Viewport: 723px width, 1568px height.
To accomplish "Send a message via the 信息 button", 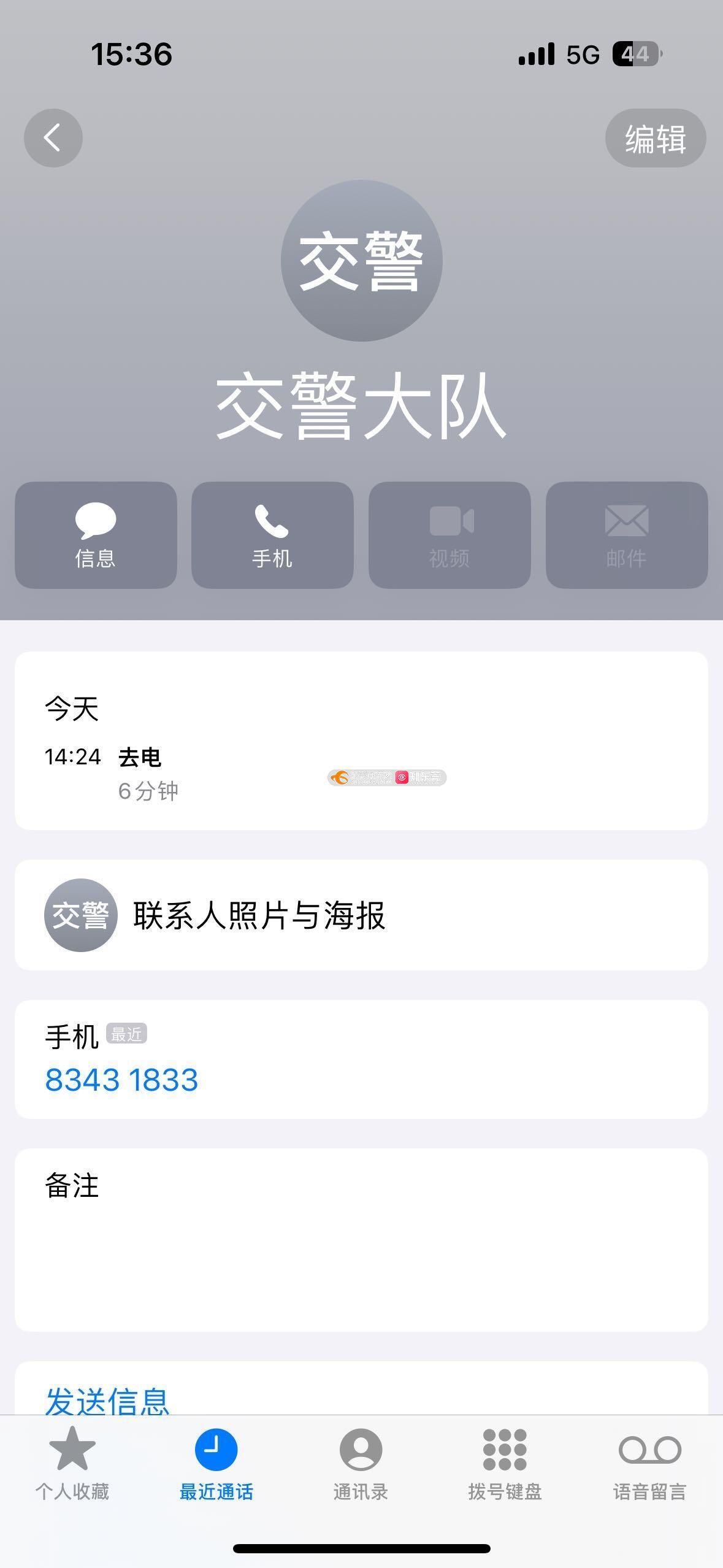I will [96, 535].
